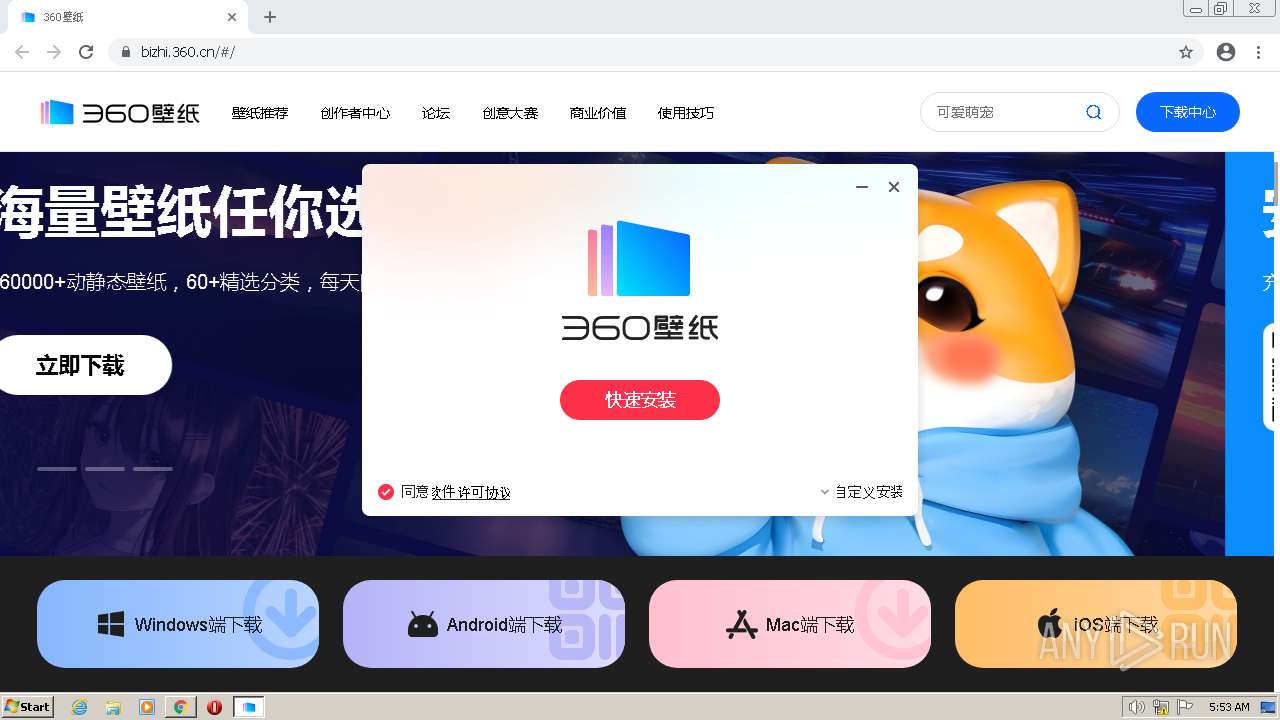Close the 360壁纸 installer dialog
1280x720 pixels.
(x=894, y=187)
